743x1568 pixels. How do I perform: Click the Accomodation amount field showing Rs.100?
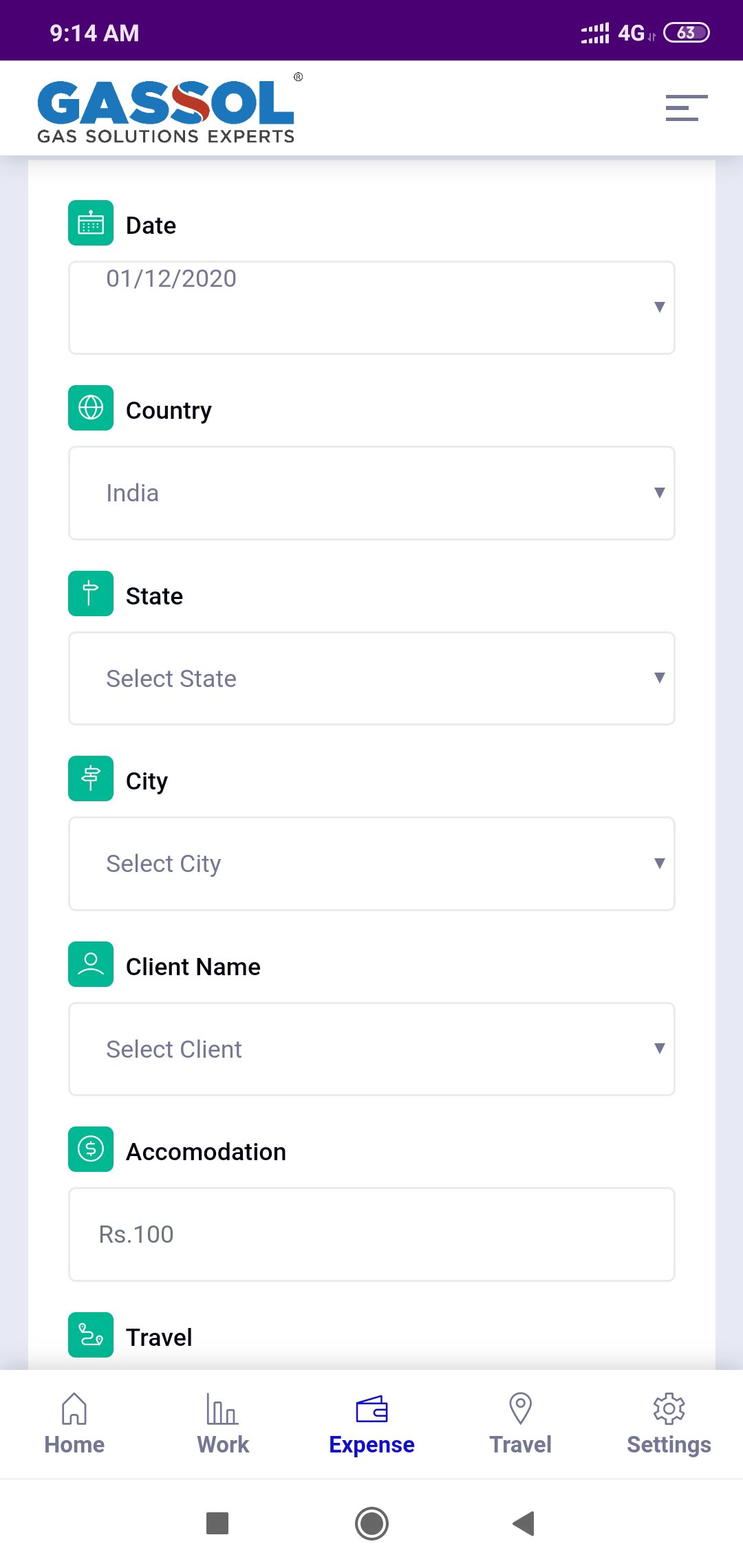(371, 1234)
